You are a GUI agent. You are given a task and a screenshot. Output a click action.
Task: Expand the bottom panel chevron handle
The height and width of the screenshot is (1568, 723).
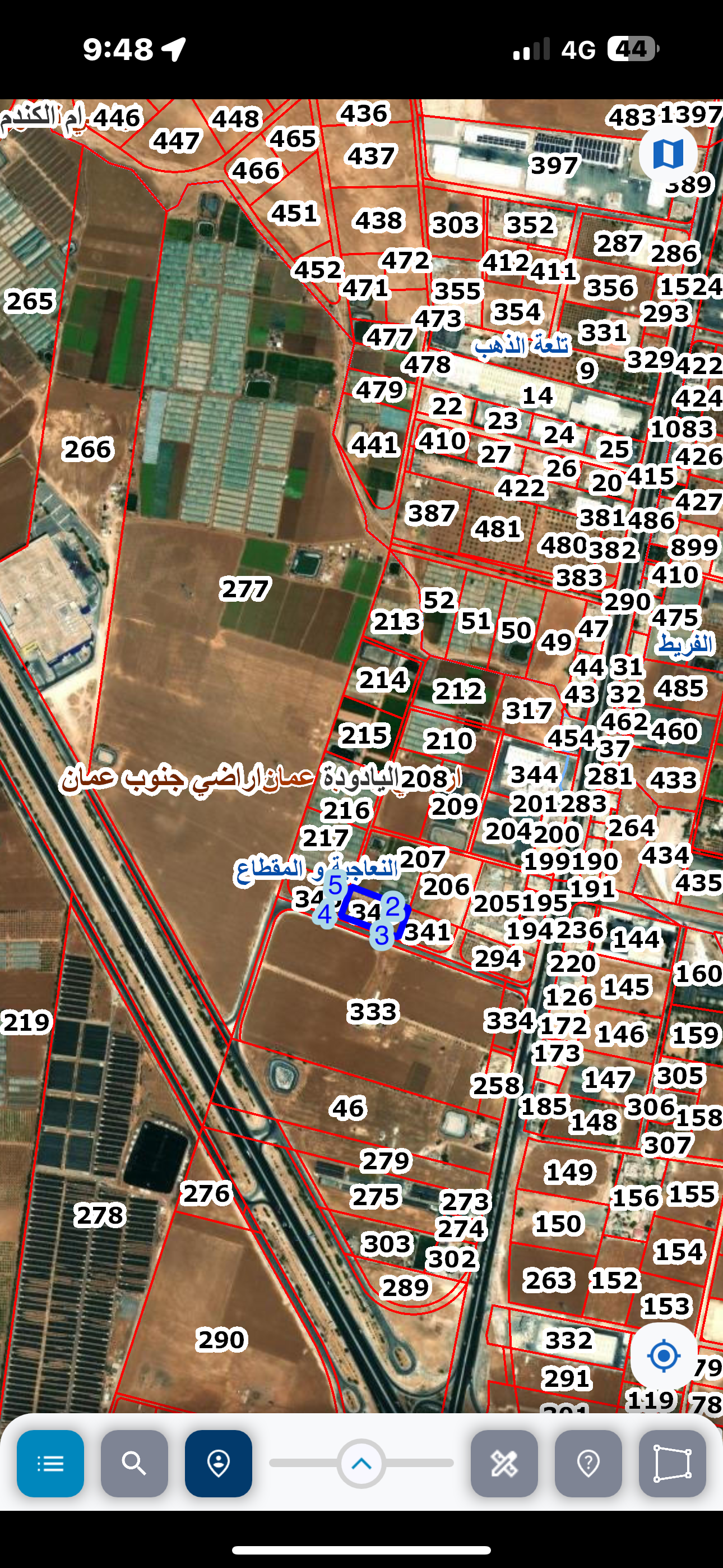tap(361, 1463)
